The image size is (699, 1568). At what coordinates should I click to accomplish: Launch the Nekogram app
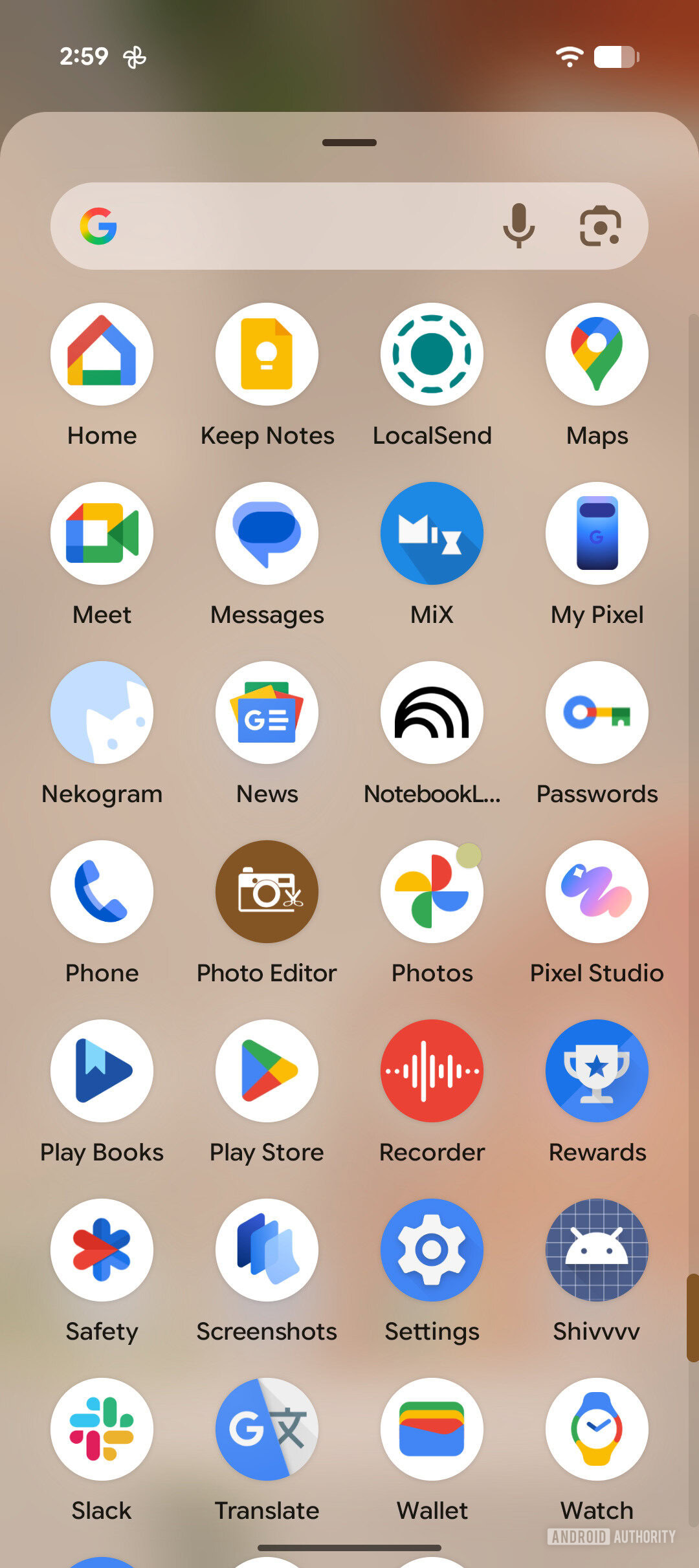tap(102, 713)
